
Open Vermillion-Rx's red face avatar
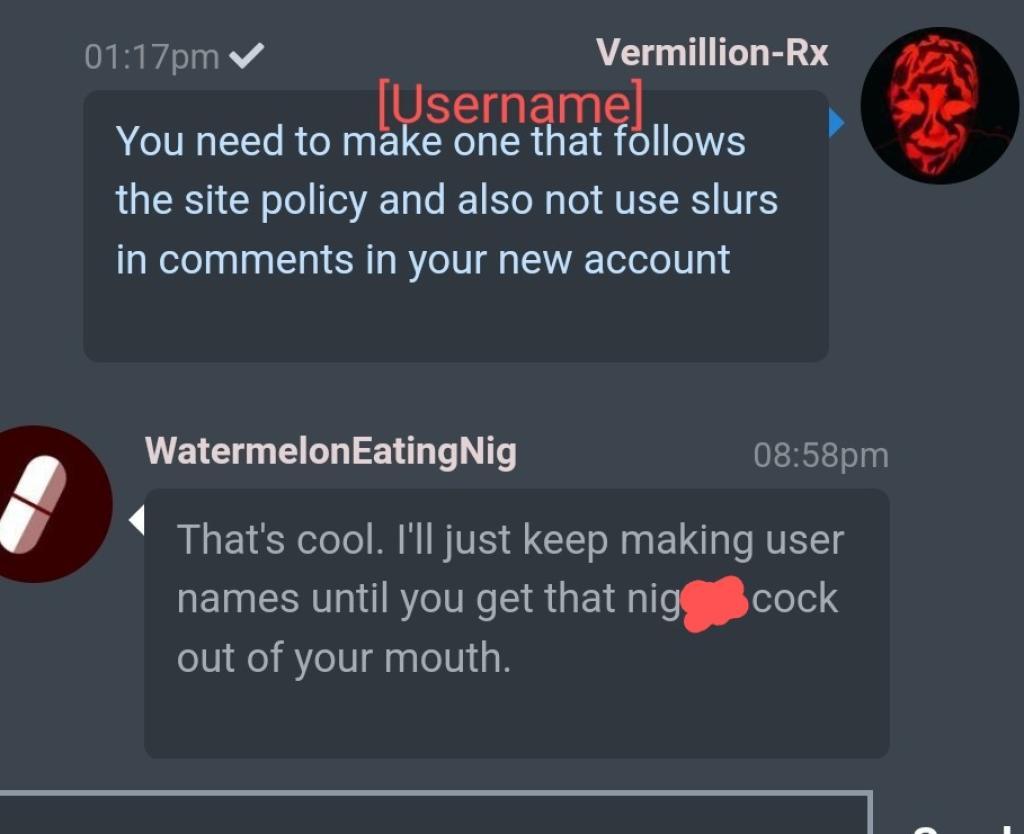[x=939, y=105]
